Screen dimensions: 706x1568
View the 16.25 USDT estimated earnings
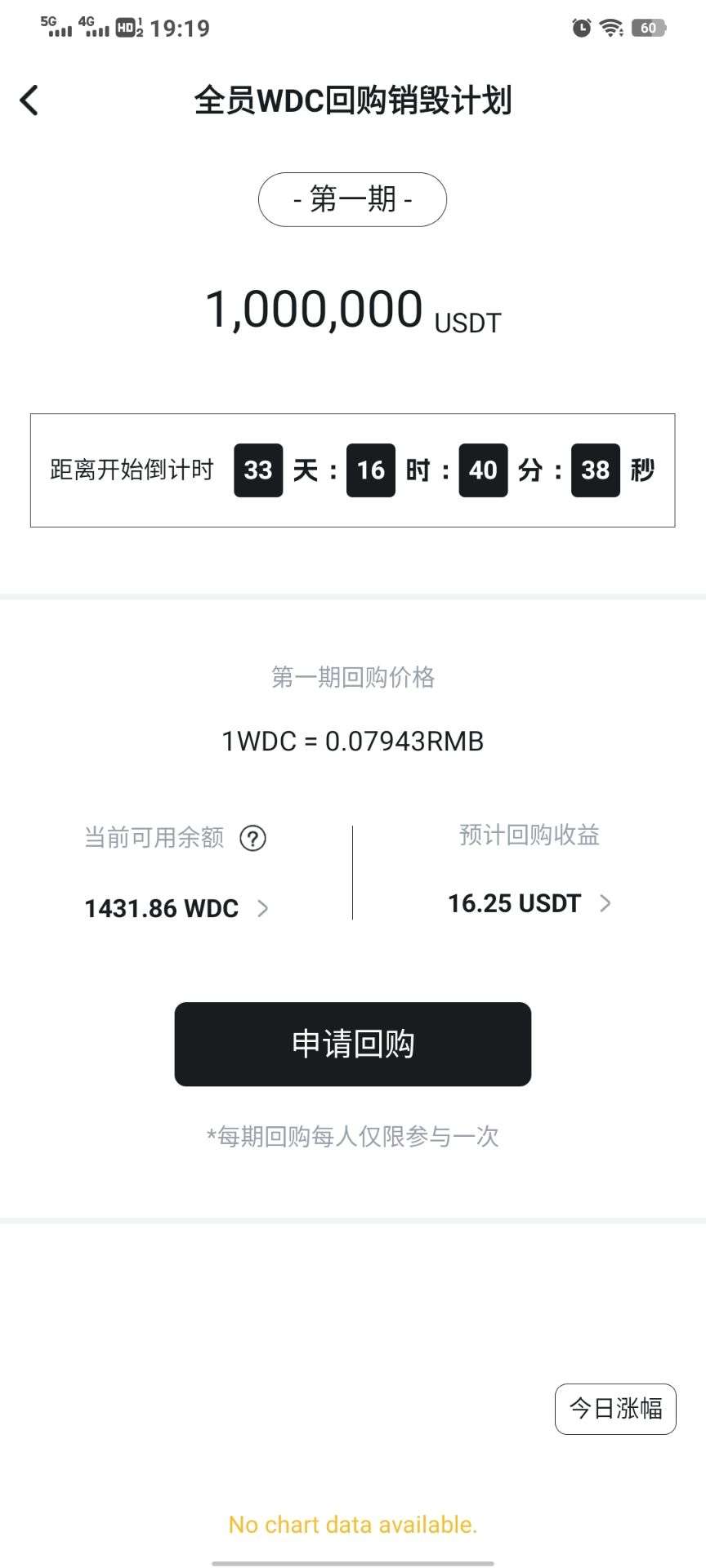tap(529, 903)
